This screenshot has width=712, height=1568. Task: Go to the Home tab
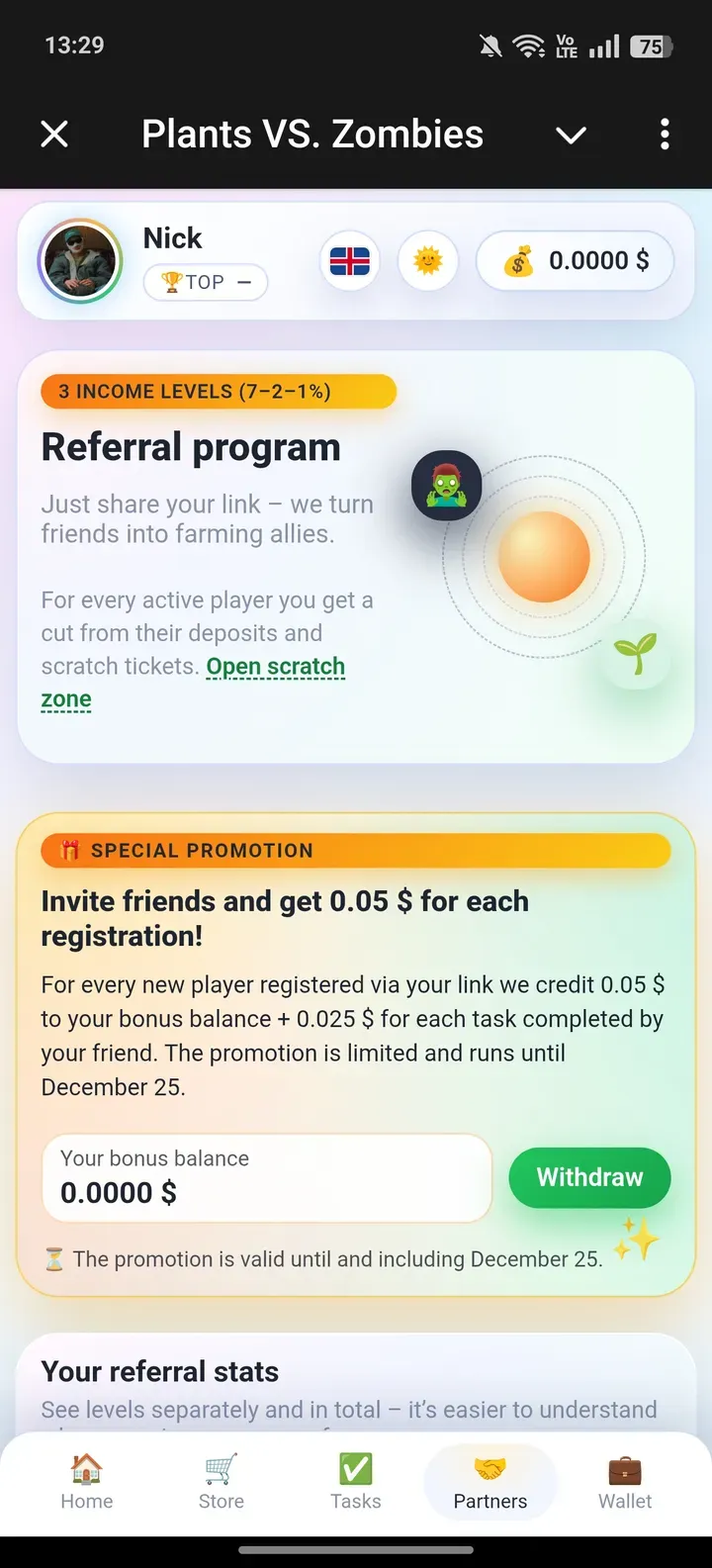point(87,1482)
